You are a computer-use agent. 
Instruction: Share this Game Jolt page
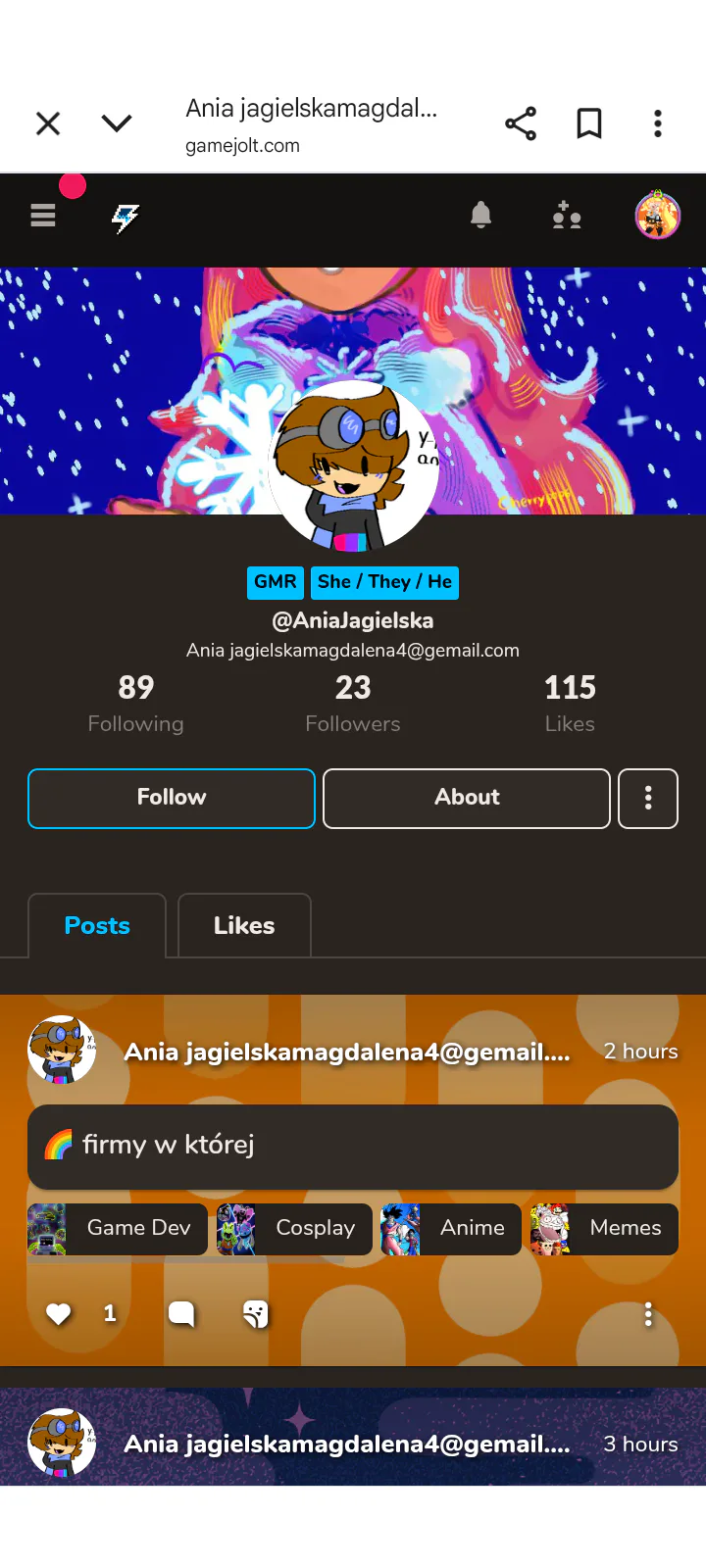click(x=521, y=123)
